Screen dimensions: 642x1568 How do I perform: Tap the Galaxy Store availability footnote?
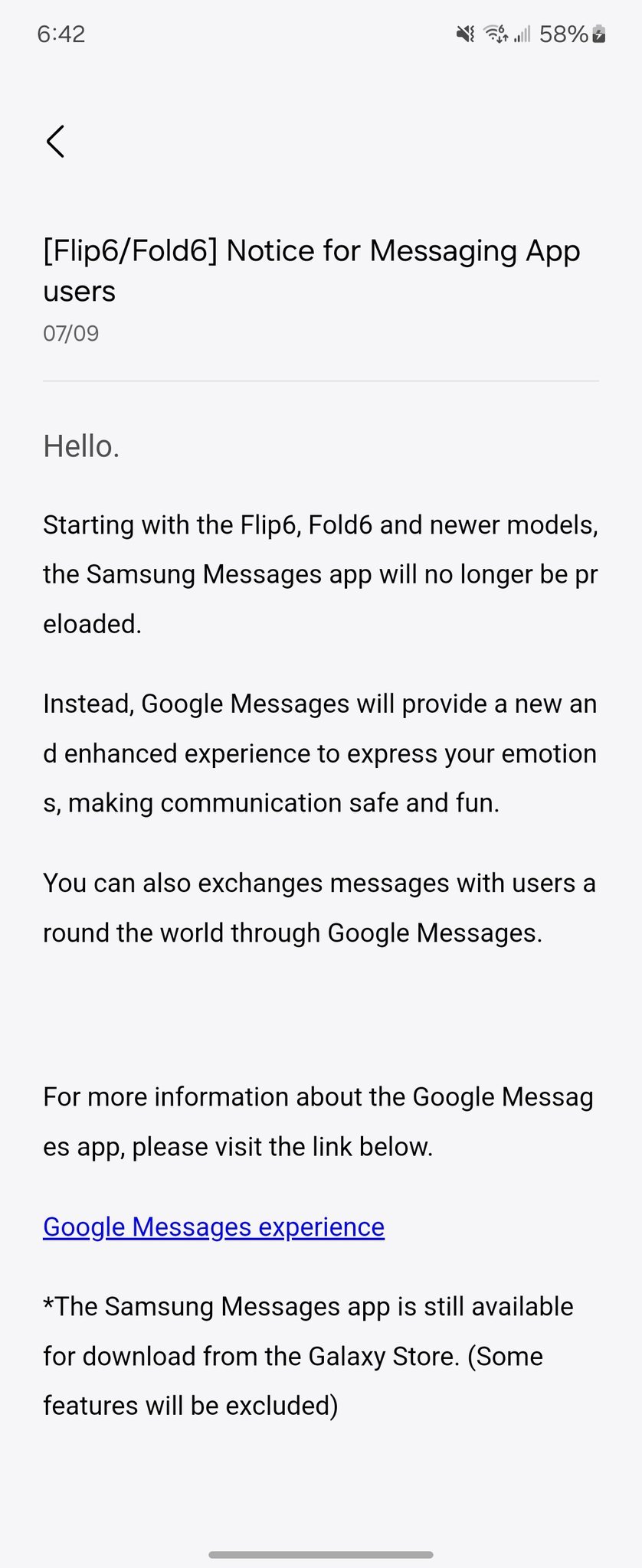306,1355
